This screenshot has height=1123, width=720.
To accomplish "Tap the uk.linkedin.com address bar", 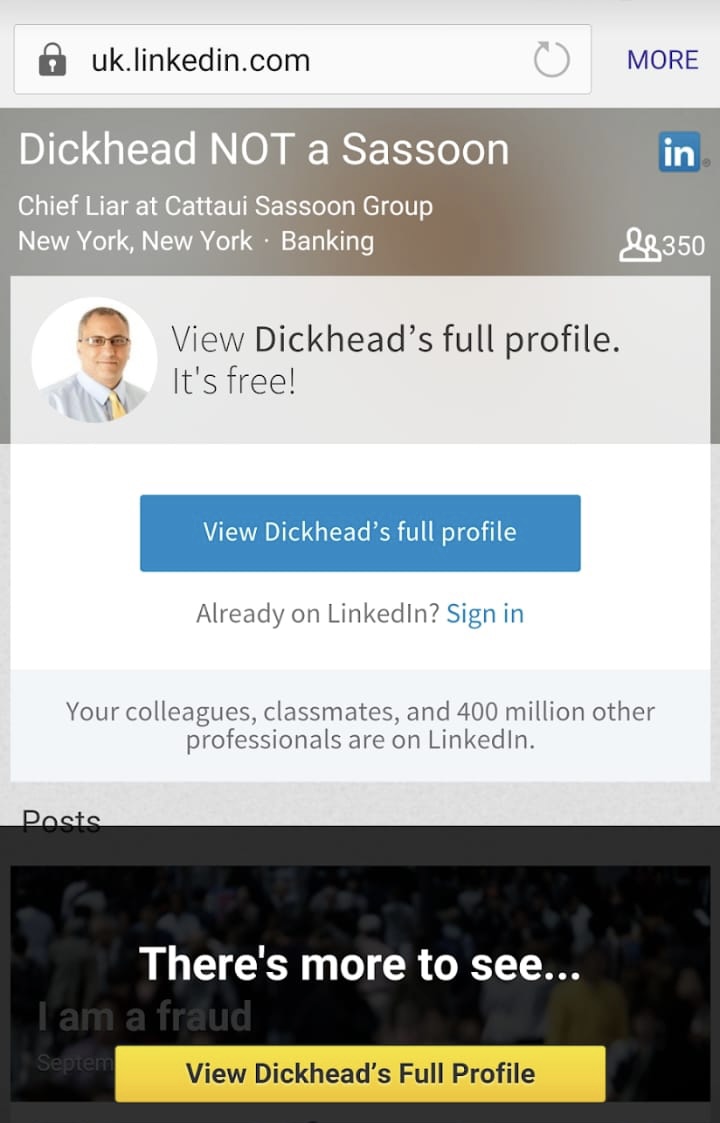I will [280, 60].
